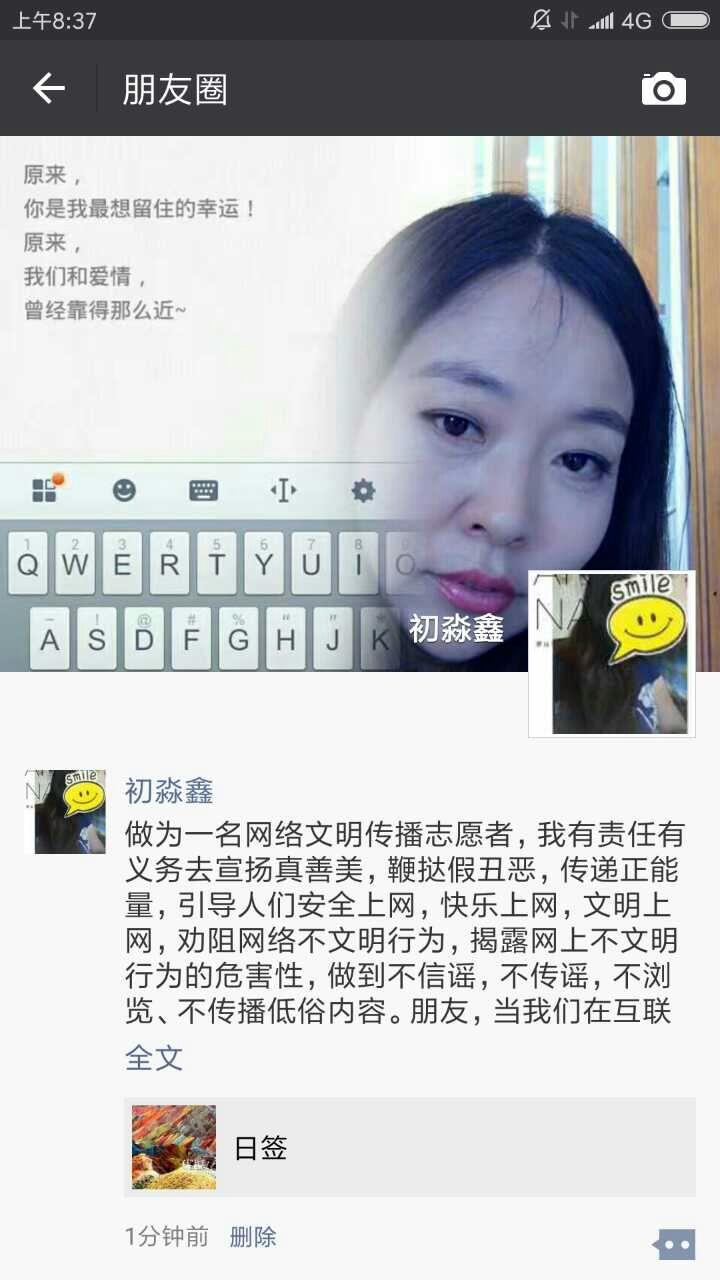Expand the post with 全文

coord(154,1058)
